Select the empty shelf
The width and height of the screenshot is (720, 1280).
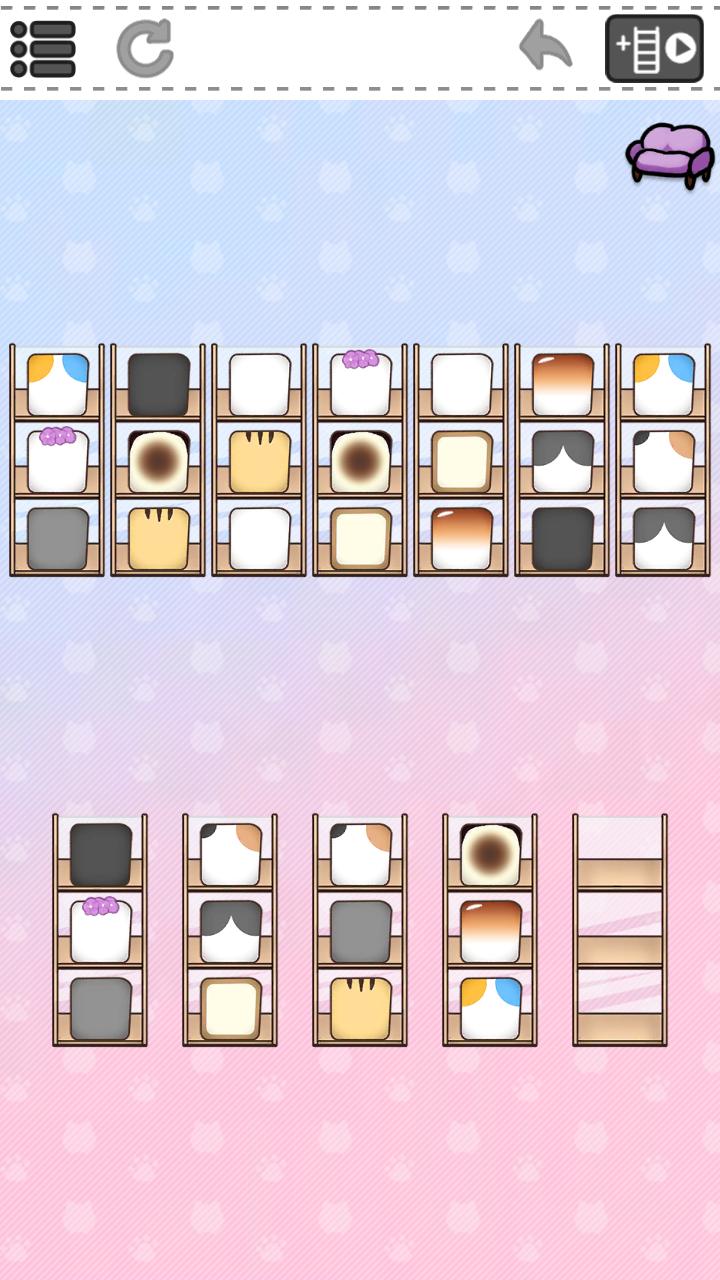[x=620, y=930]
